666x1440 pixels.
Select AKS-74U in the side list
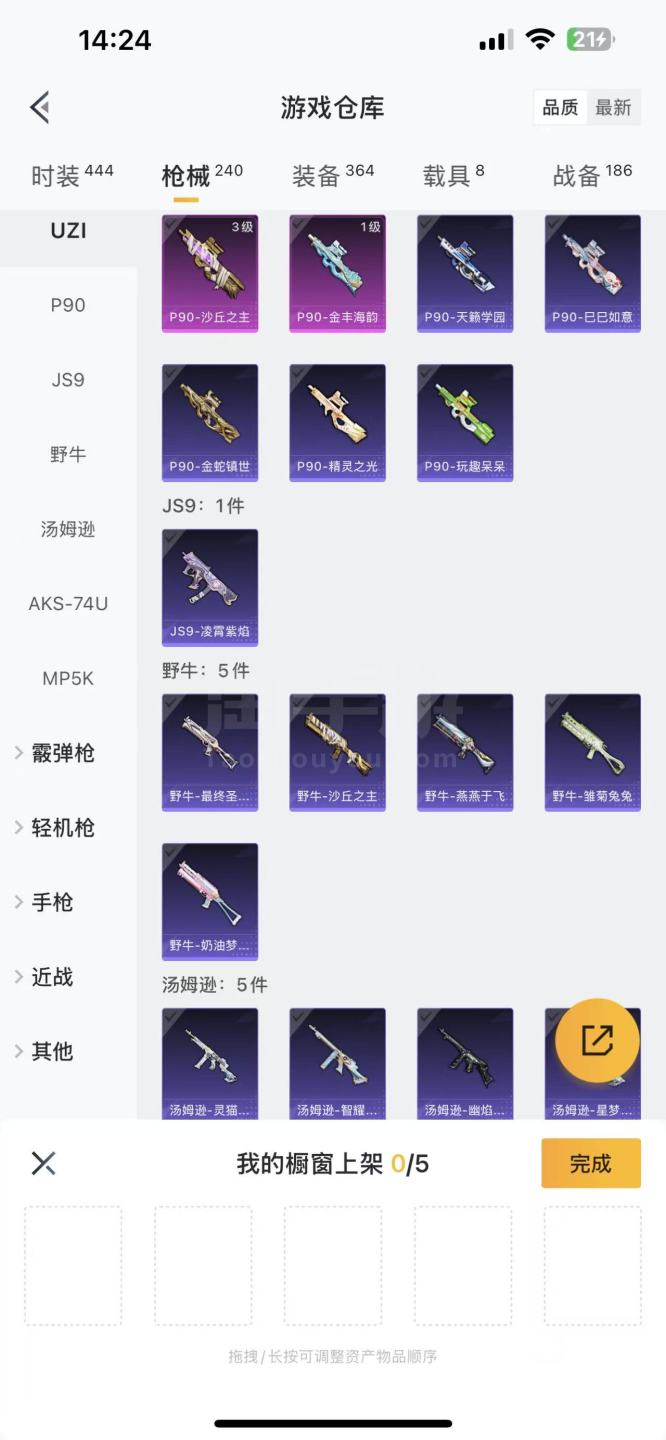tap(68, 603)
